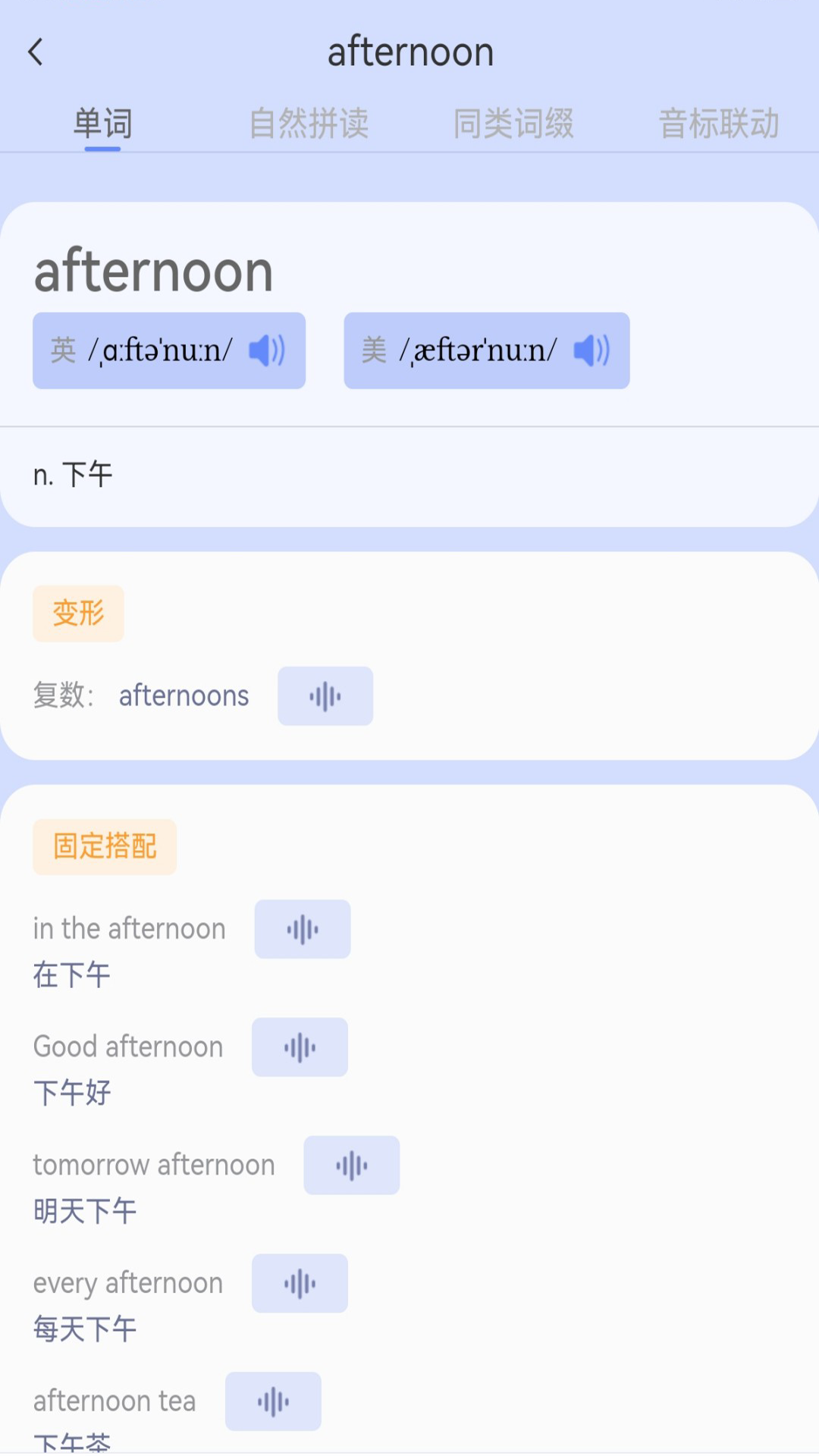Image resolution: width=819 pixels, height=1456 pixels.
Task: Play the British pronunciation speaker icon
Action: point(265,350)
